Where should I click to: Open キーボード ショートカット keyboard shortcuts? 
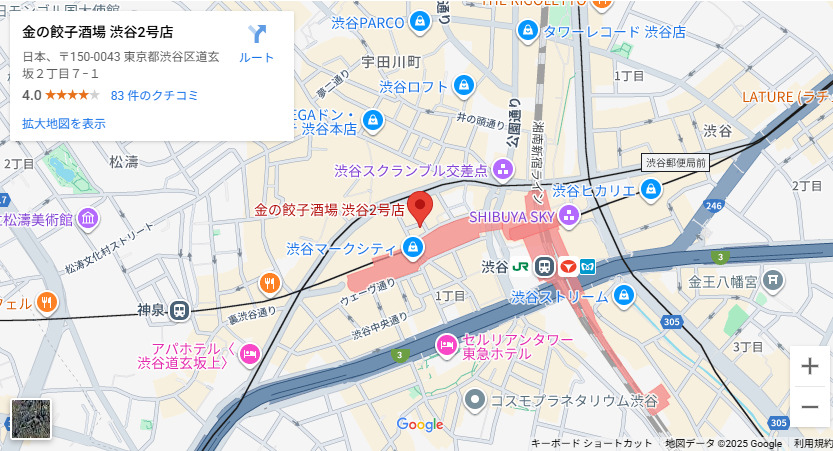pyautogui.click(x=591, y=443)
